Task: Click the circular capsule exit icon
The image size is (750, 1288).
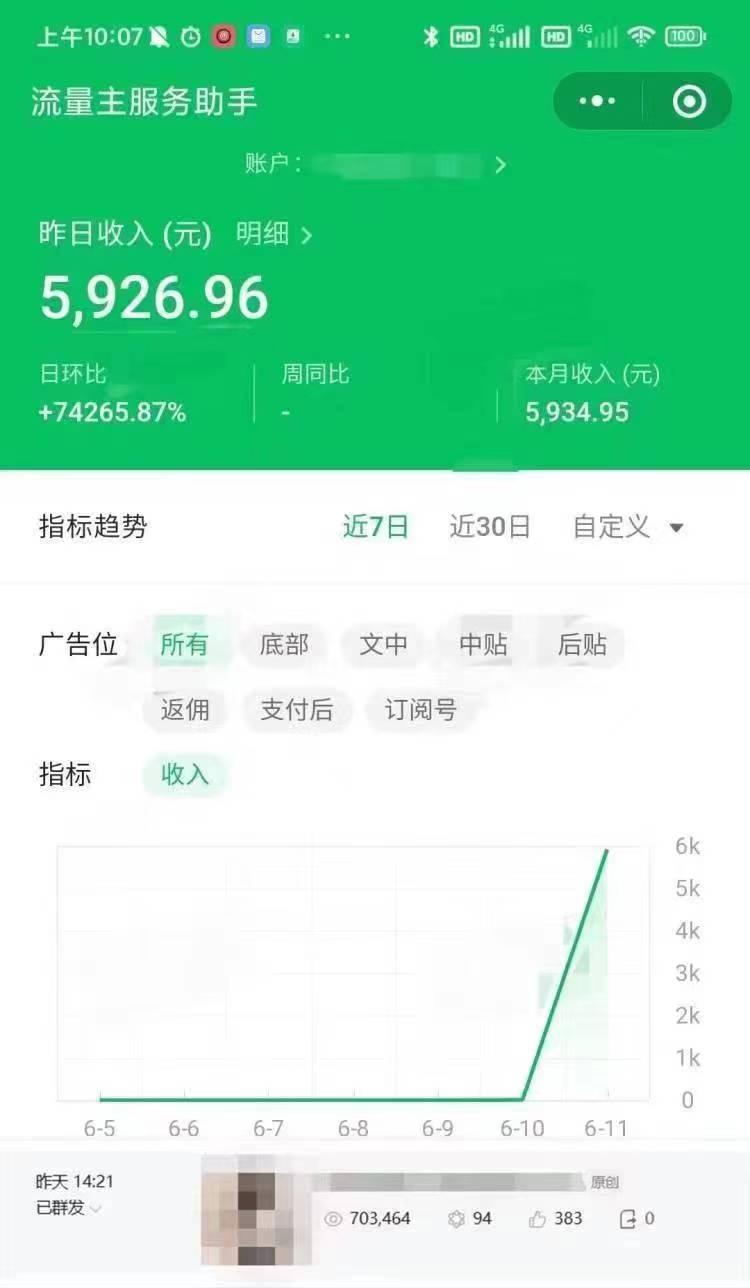Action: (689, 100)
